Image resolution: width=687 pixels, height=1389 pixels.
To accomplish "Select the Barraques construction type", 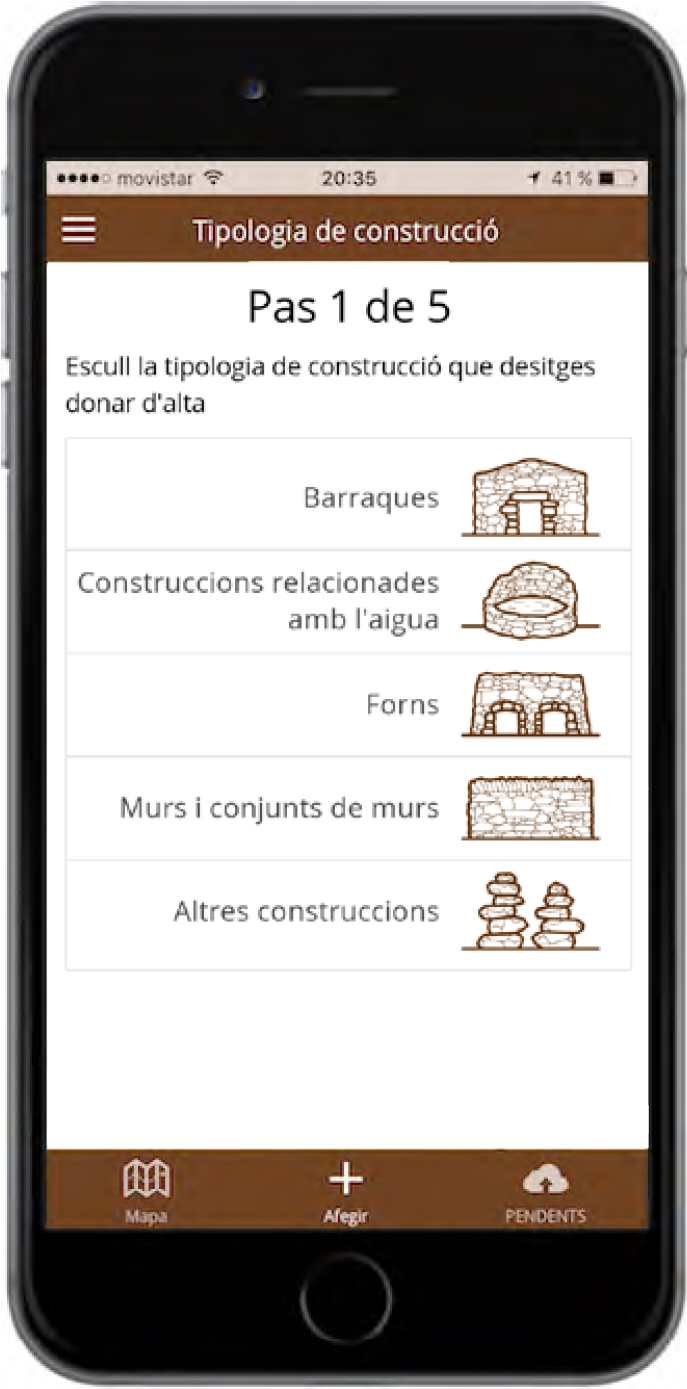I will [x=348, y=496].
